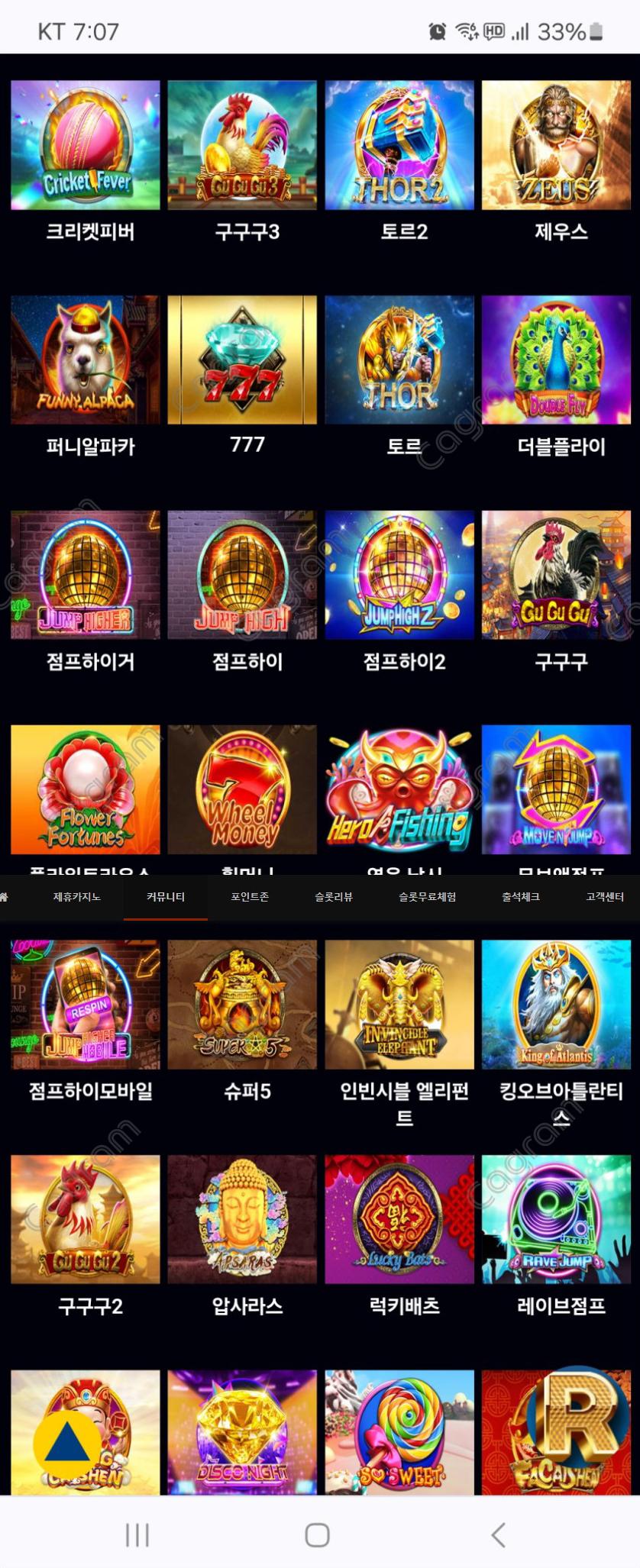This screenshot has width=640, height=1568.
Task: Launch the 럭키배츠 slot game
Action: point(399,1219)
